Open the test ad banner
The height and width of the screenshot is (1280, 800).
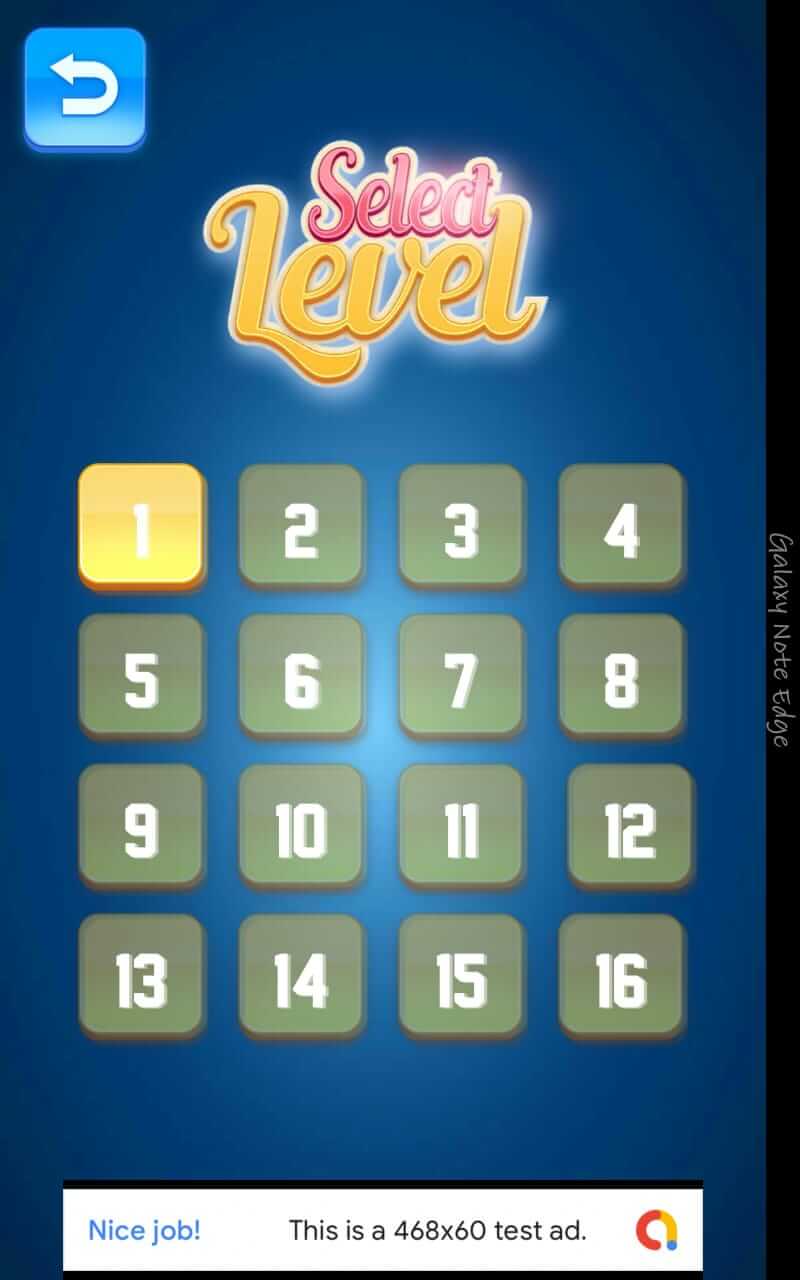pyautogui.click(x=383, y=1229)
